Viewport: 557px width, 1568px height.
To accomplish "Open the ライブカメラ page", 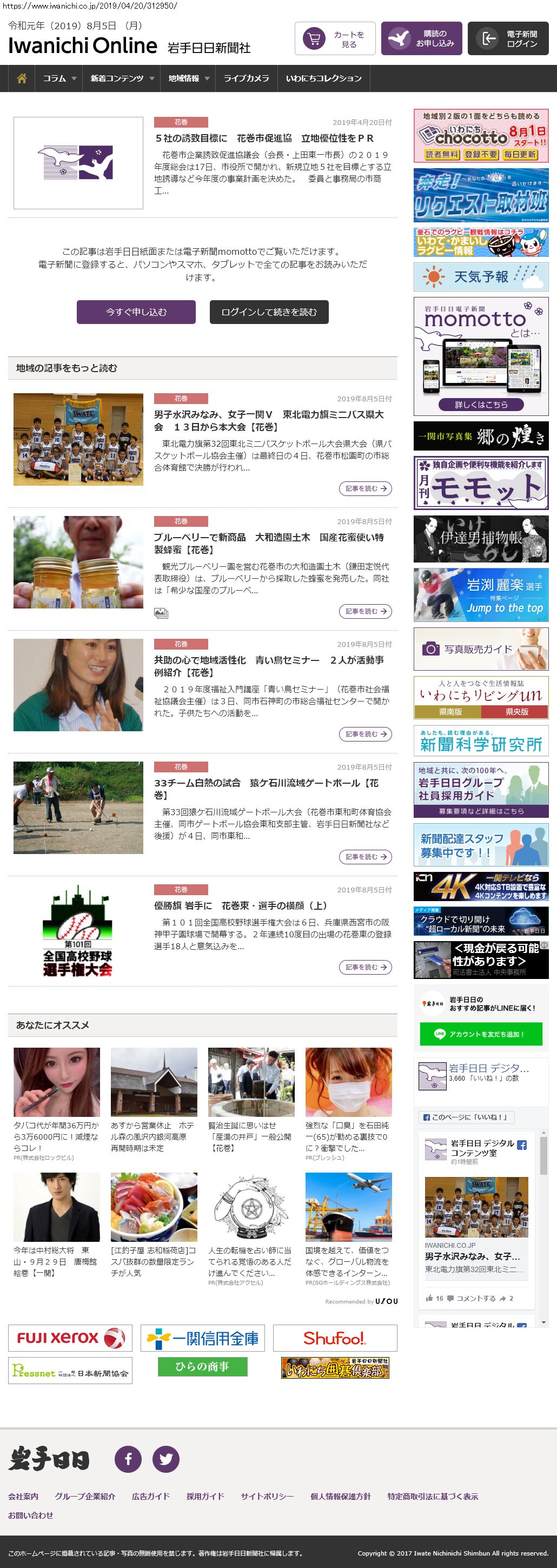I will [x=246, y=78].
